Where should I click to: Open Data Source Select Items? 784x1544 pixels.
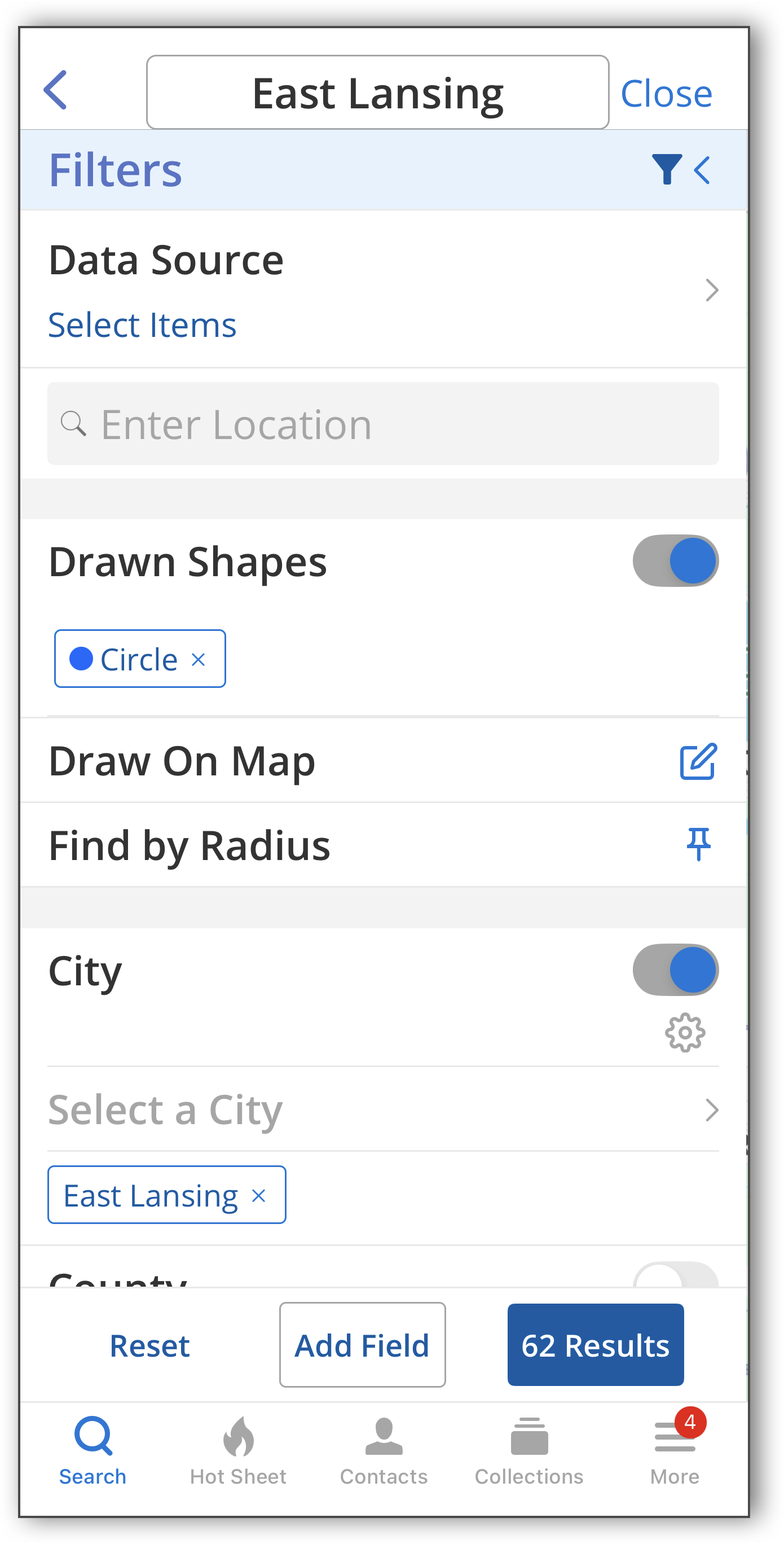coord(384,289)
